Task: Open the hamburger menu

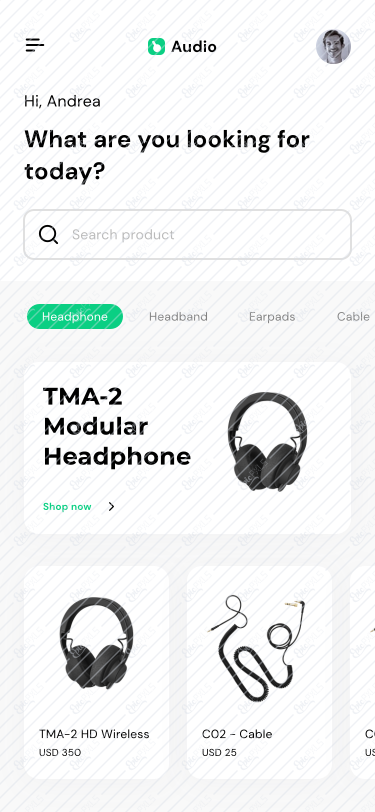Action: (x=35, y=46)
